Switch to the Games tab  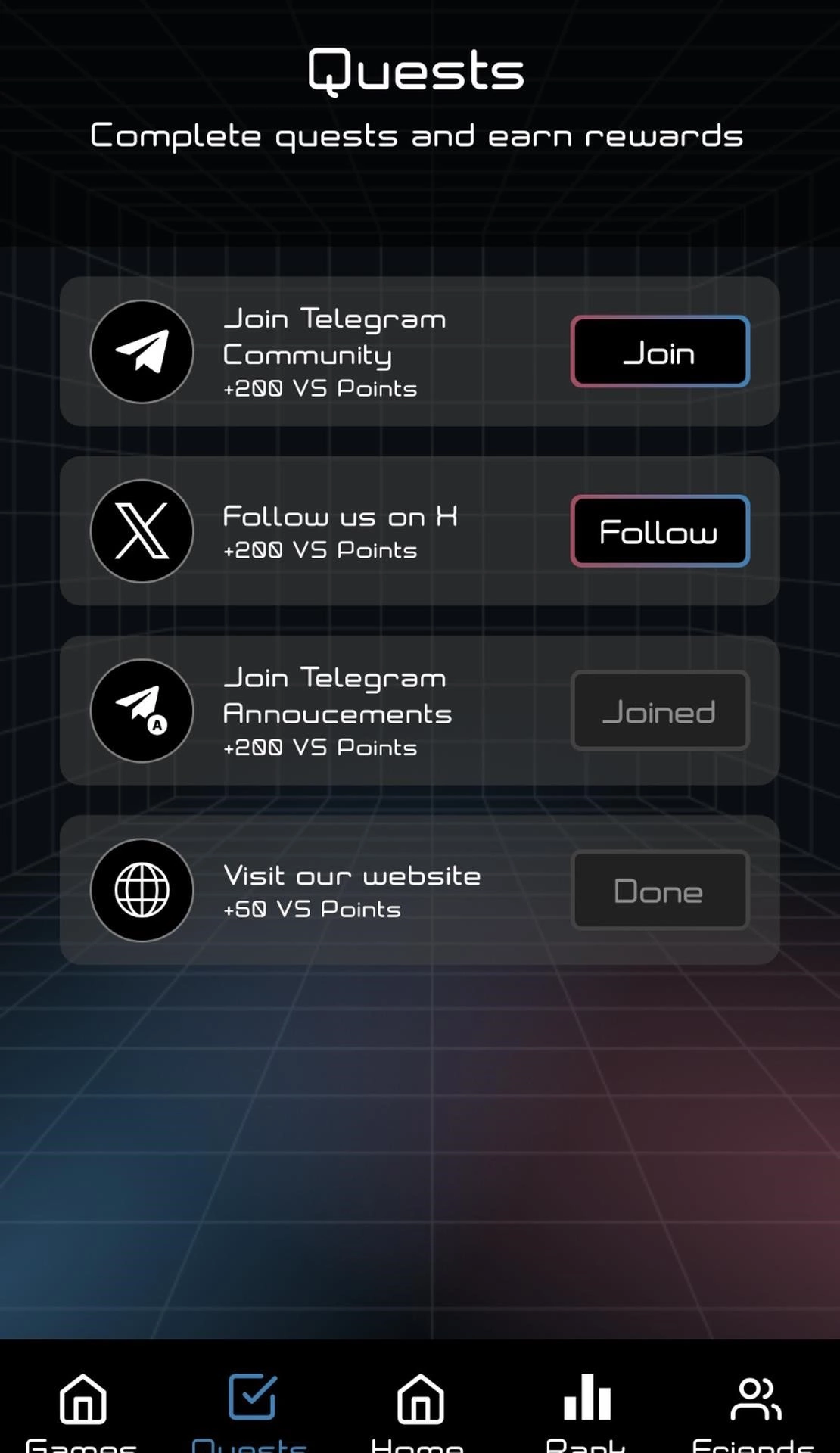(82, 1408)
